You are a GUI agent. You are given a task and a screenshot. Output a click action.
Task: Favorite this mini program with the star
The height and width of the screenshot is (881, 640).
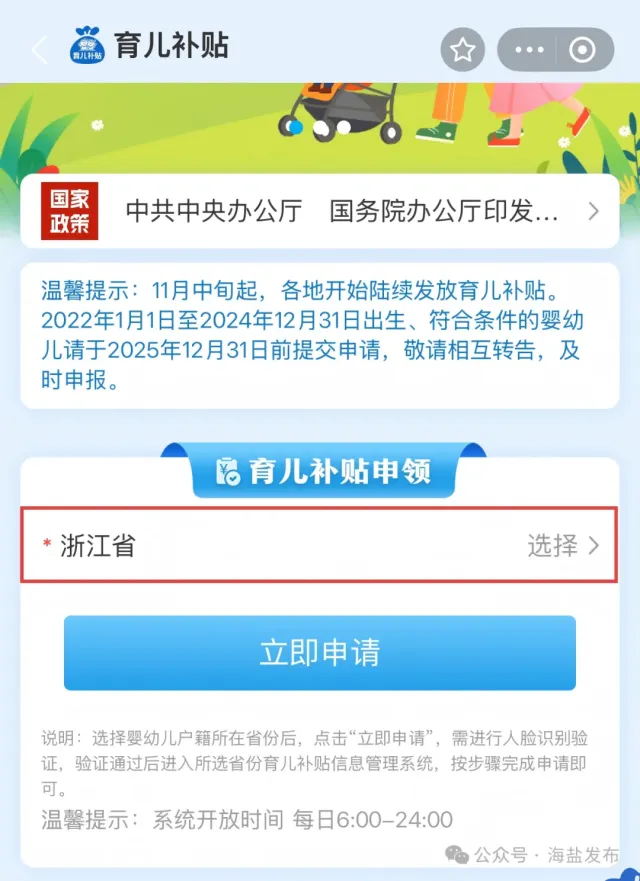(x=462, y=50)
